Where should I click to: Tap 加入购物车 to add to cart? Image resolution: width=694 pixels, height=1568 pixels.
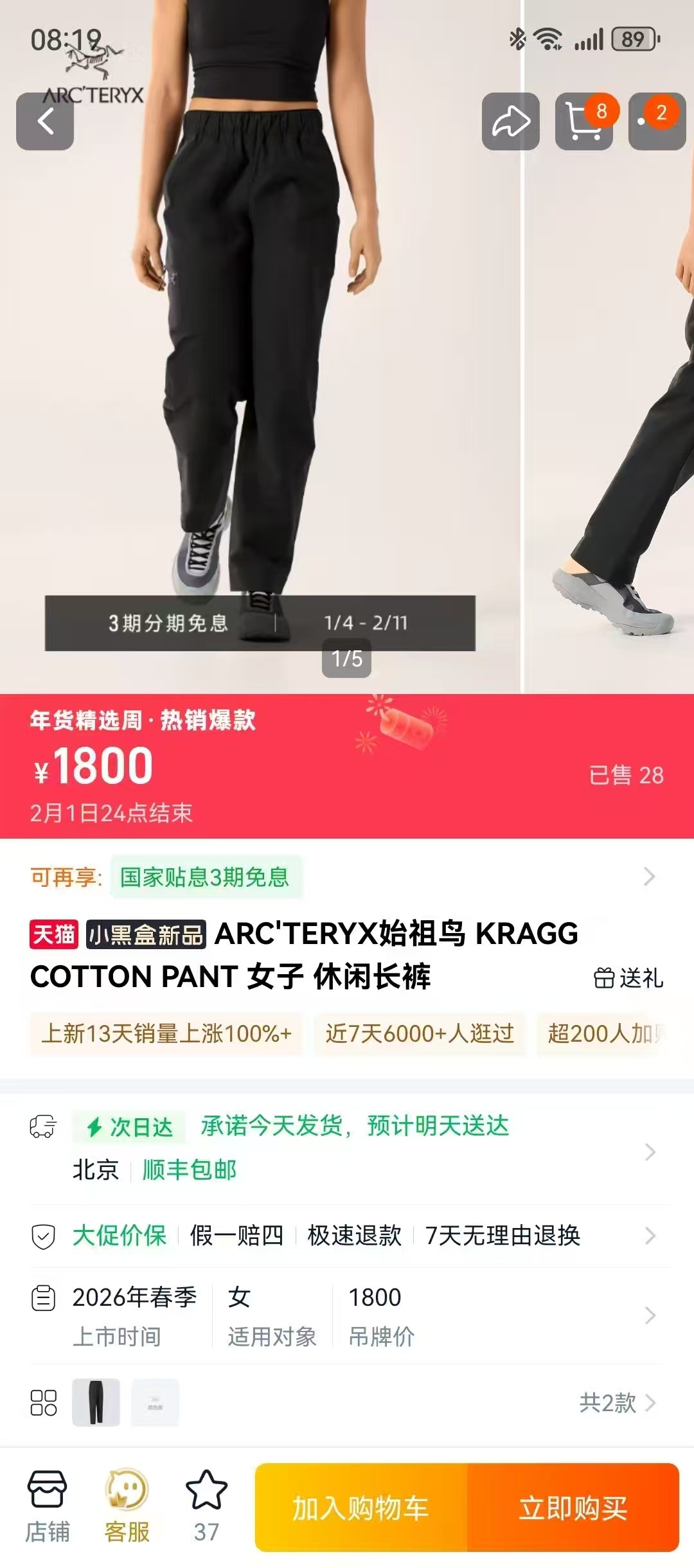coord(360,1508)
